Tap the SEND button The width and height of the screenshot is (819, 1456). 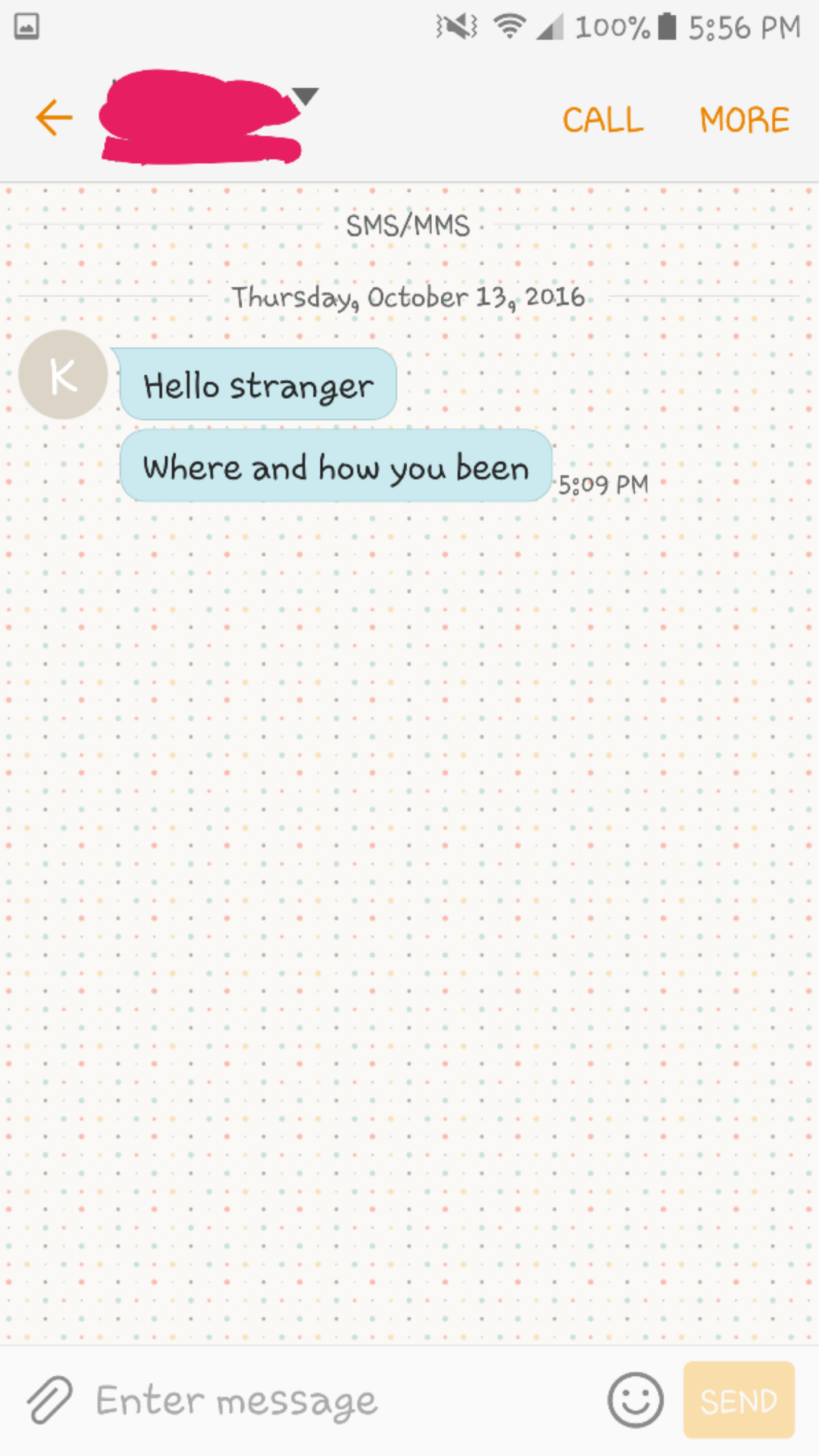click(x=738, y=1400)
